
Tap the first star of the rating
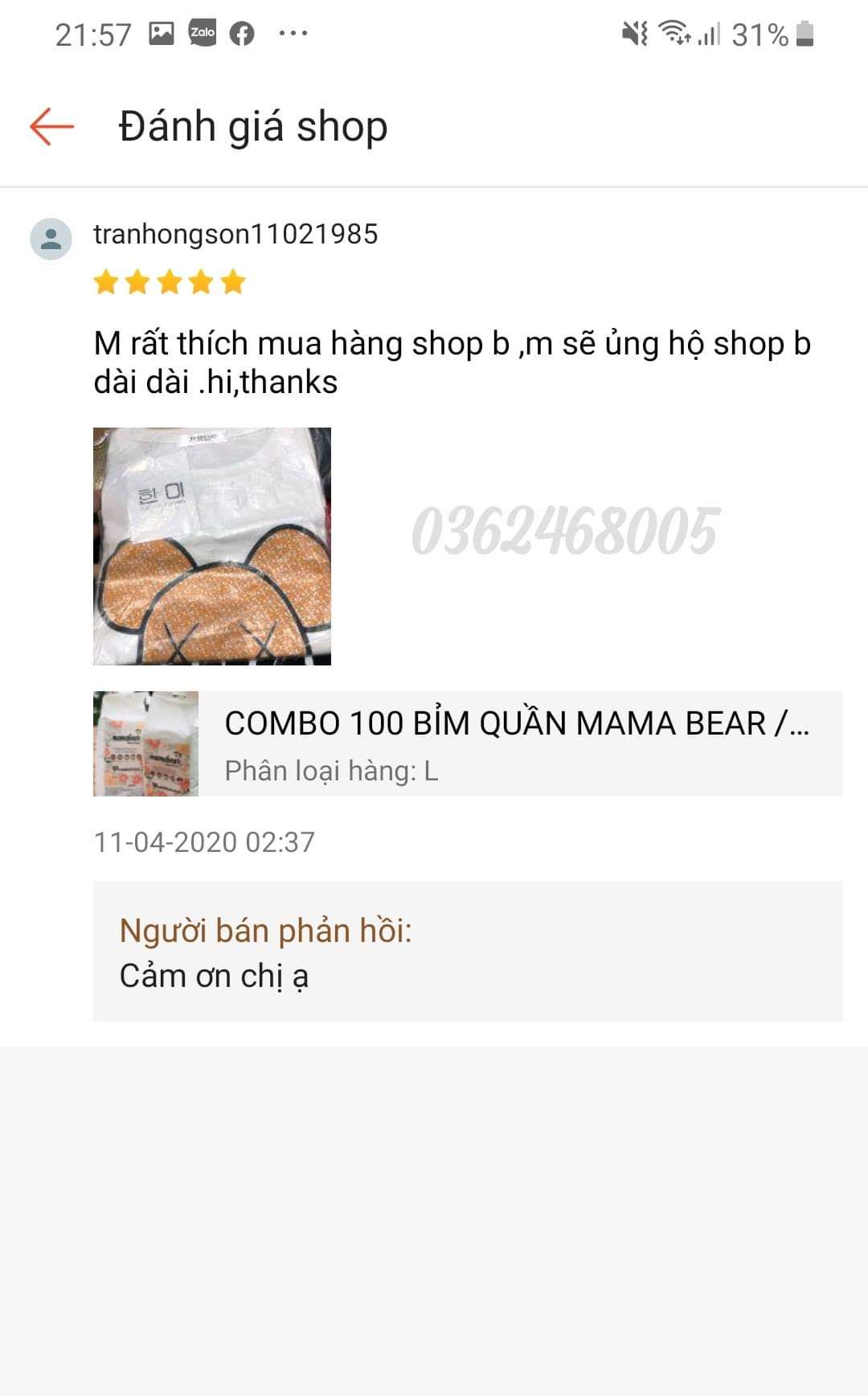[107, 283]
